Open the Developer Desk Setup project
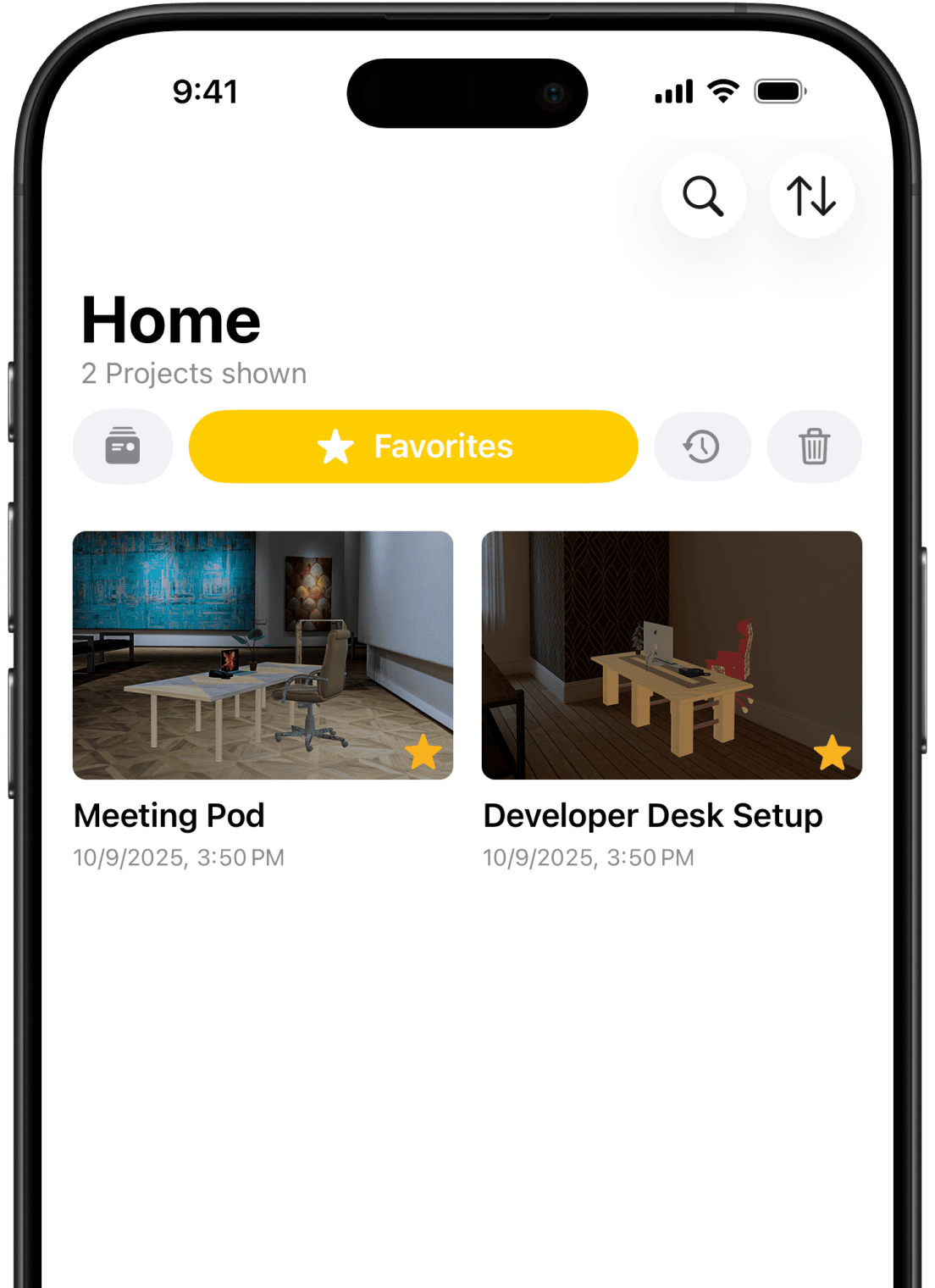Screen dimensions: 935x1288 coord(672,654)
